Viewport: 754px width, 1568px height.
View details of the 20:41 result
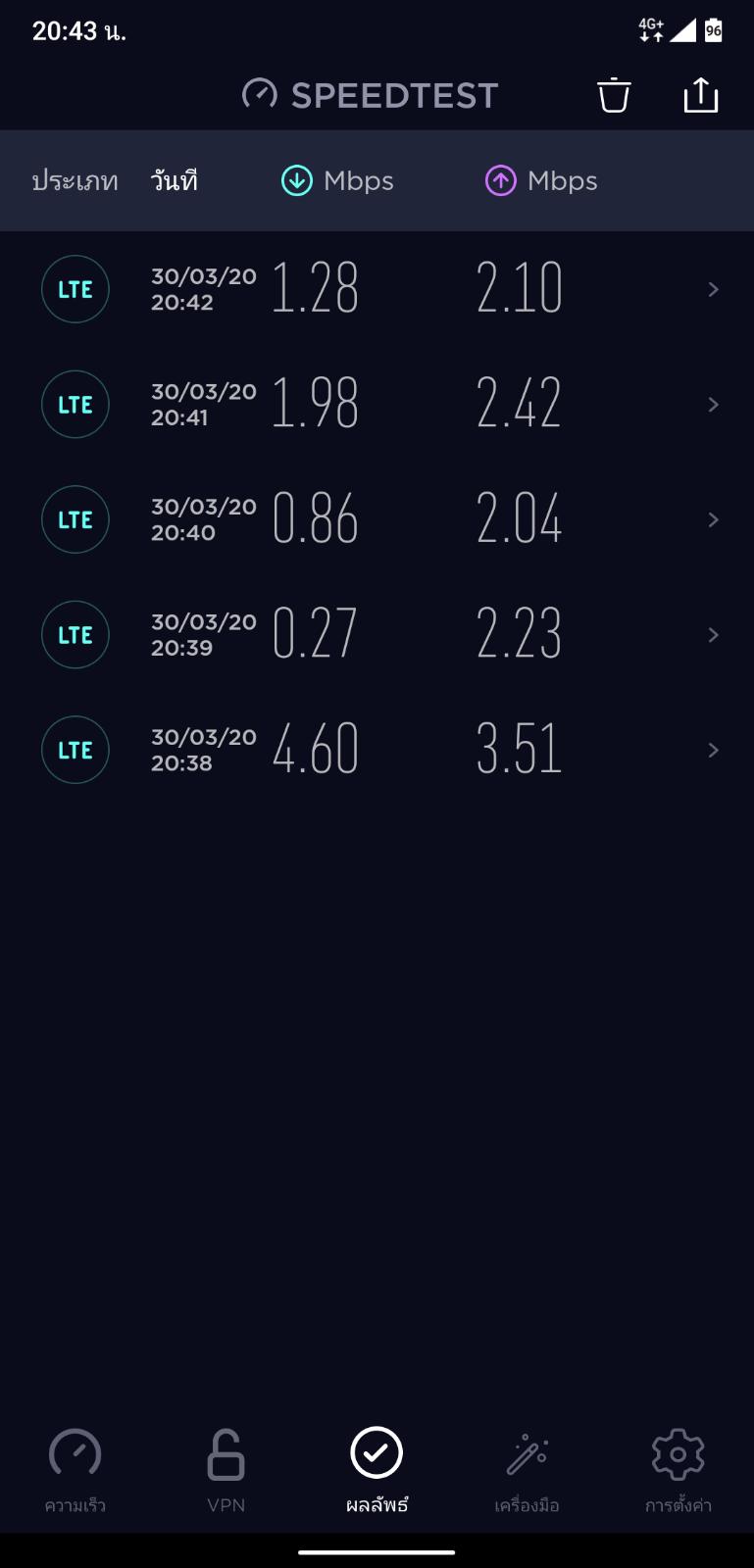tap(377, 405)
